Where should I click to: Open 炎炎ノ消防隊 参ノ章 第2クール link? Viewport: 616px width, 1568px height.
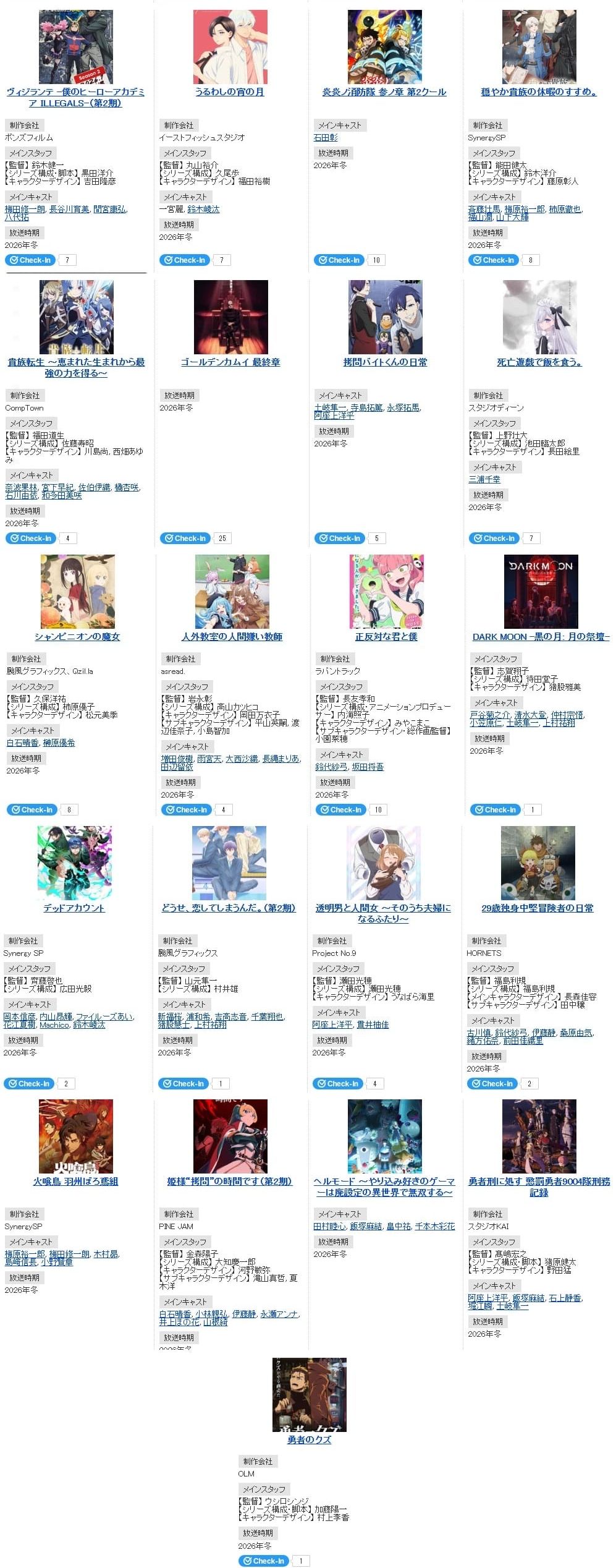(x=384, y=92)
